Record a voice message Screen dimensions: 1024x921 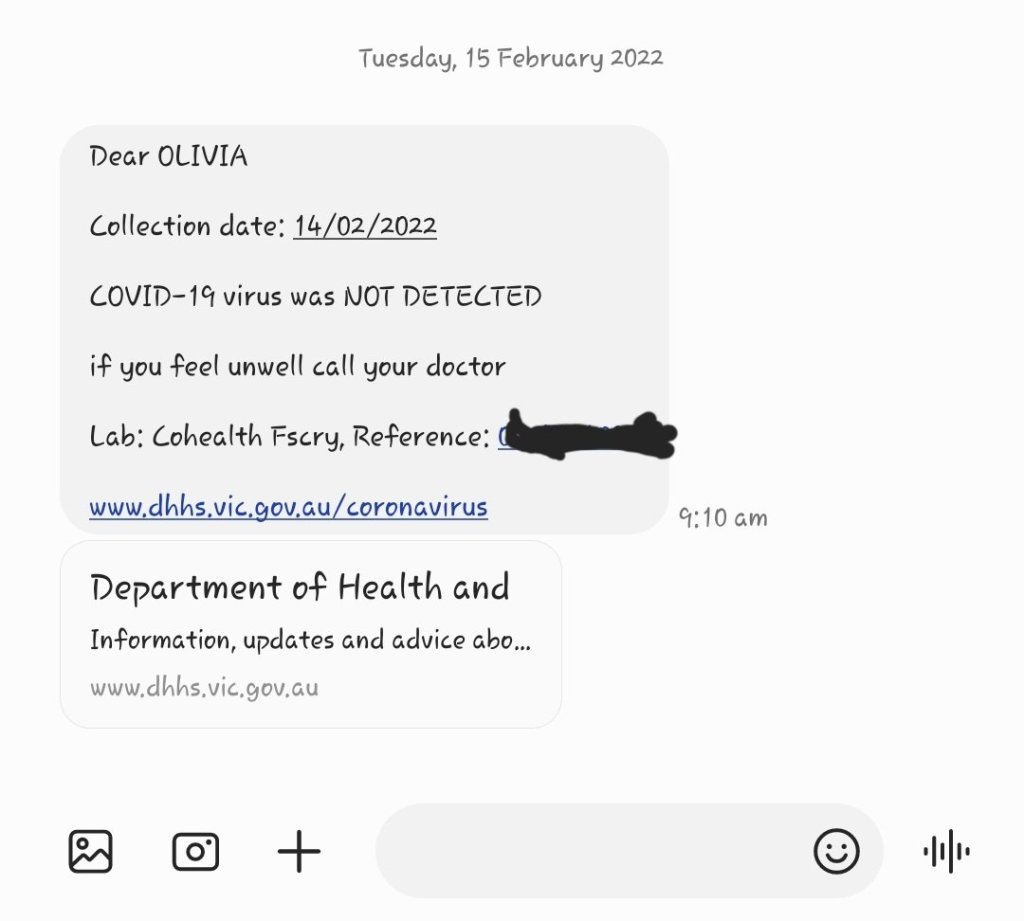click(945, 852)
